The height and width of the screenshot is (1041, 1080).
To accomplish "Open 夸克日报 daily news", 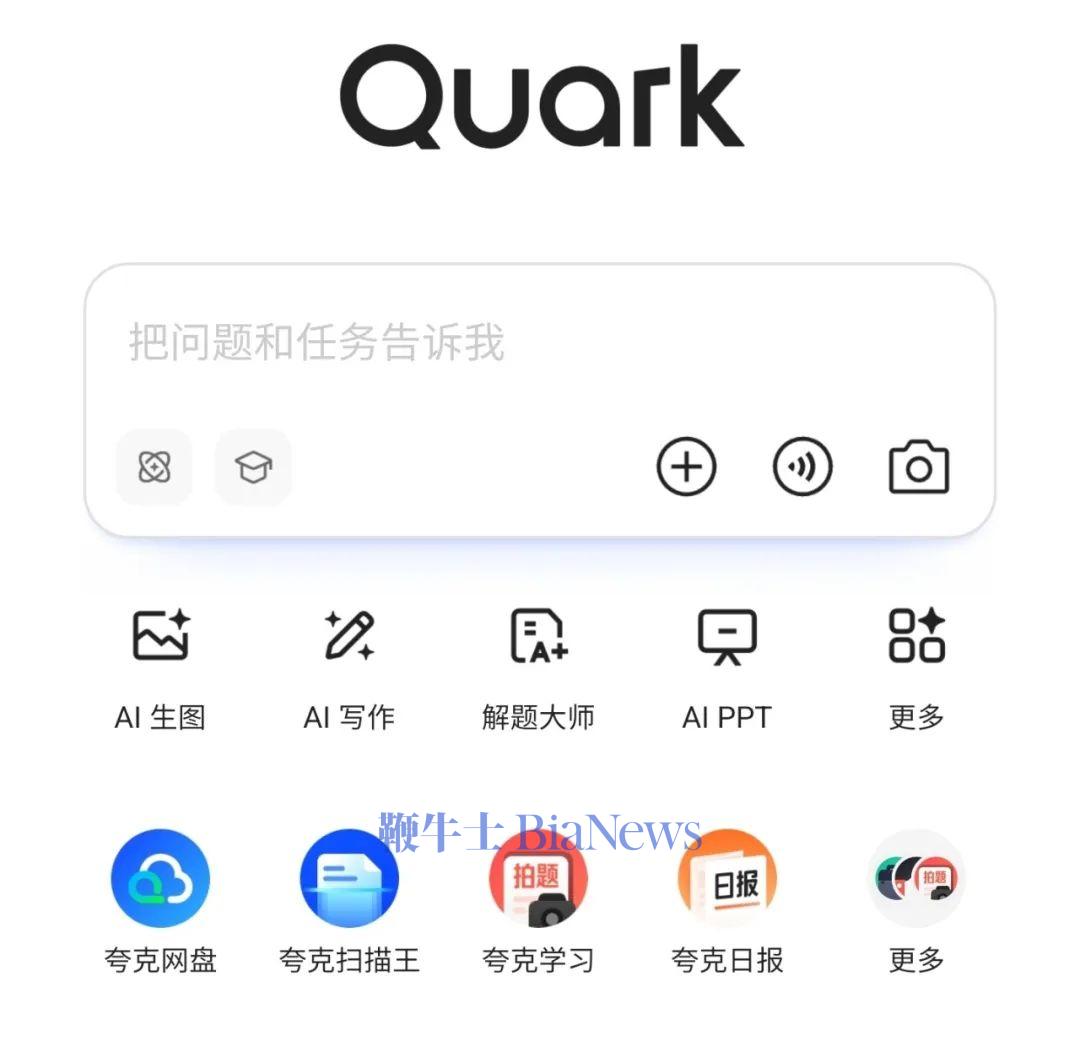I will pos(727,901).
